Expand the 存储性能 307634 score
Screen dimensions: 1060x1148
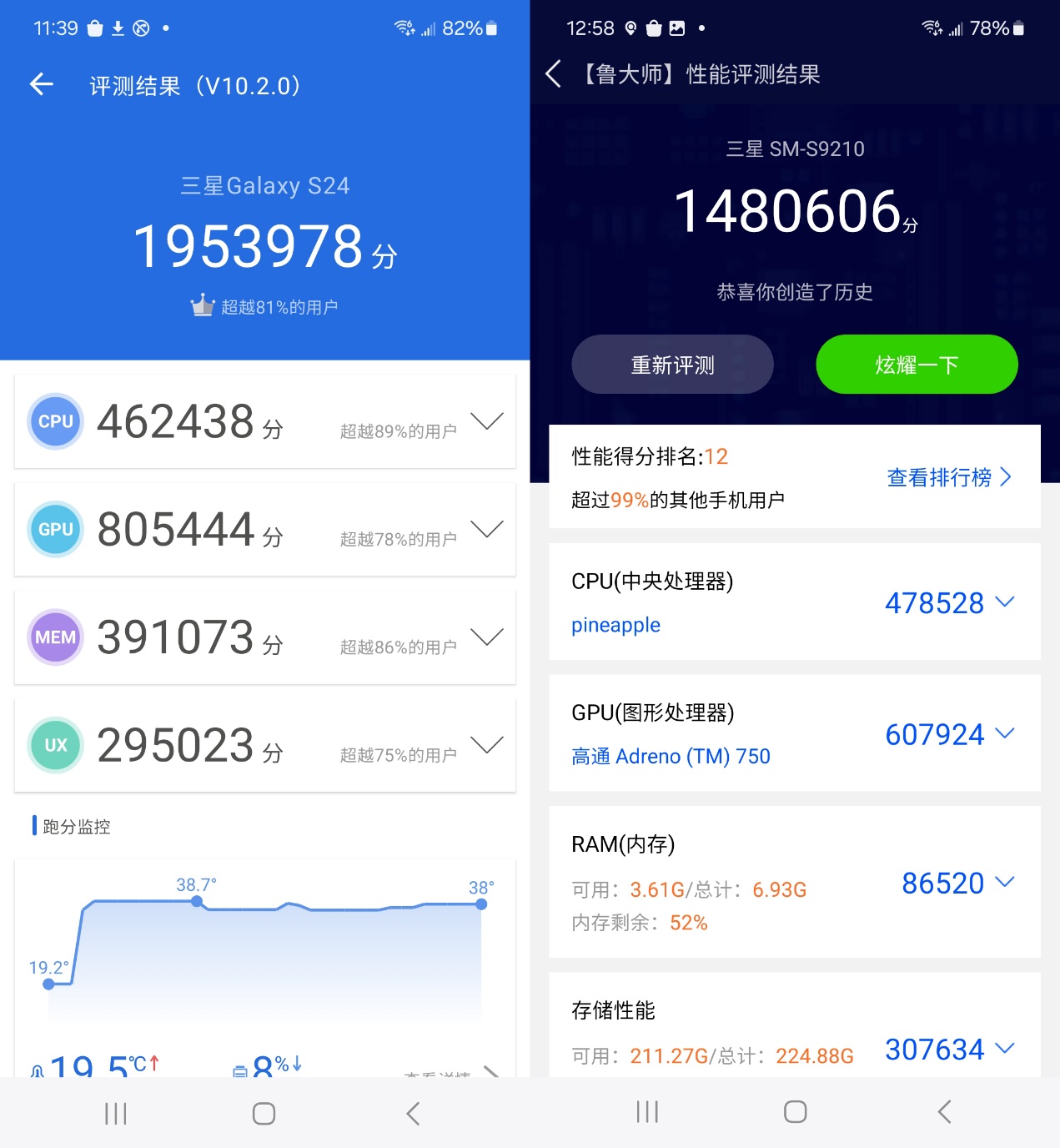coord(1005,1049)
